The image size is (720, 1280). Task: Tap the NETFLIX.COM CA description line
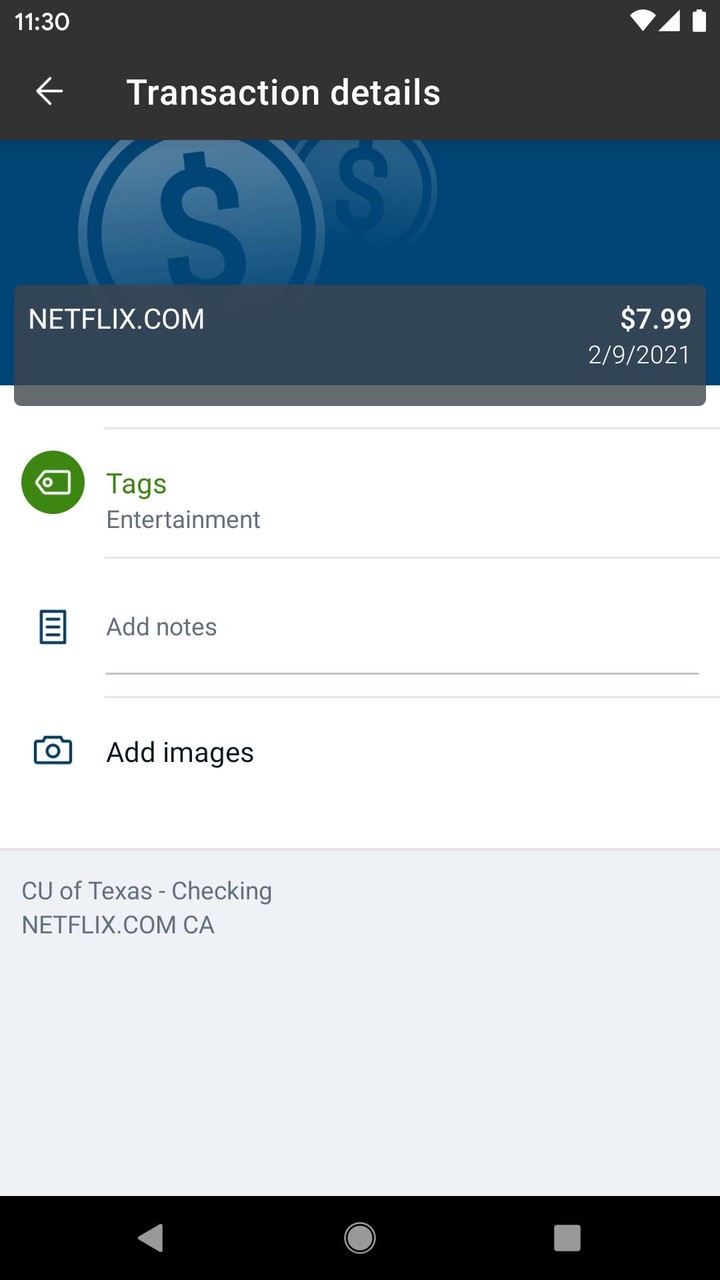click(x=118, y=925)
